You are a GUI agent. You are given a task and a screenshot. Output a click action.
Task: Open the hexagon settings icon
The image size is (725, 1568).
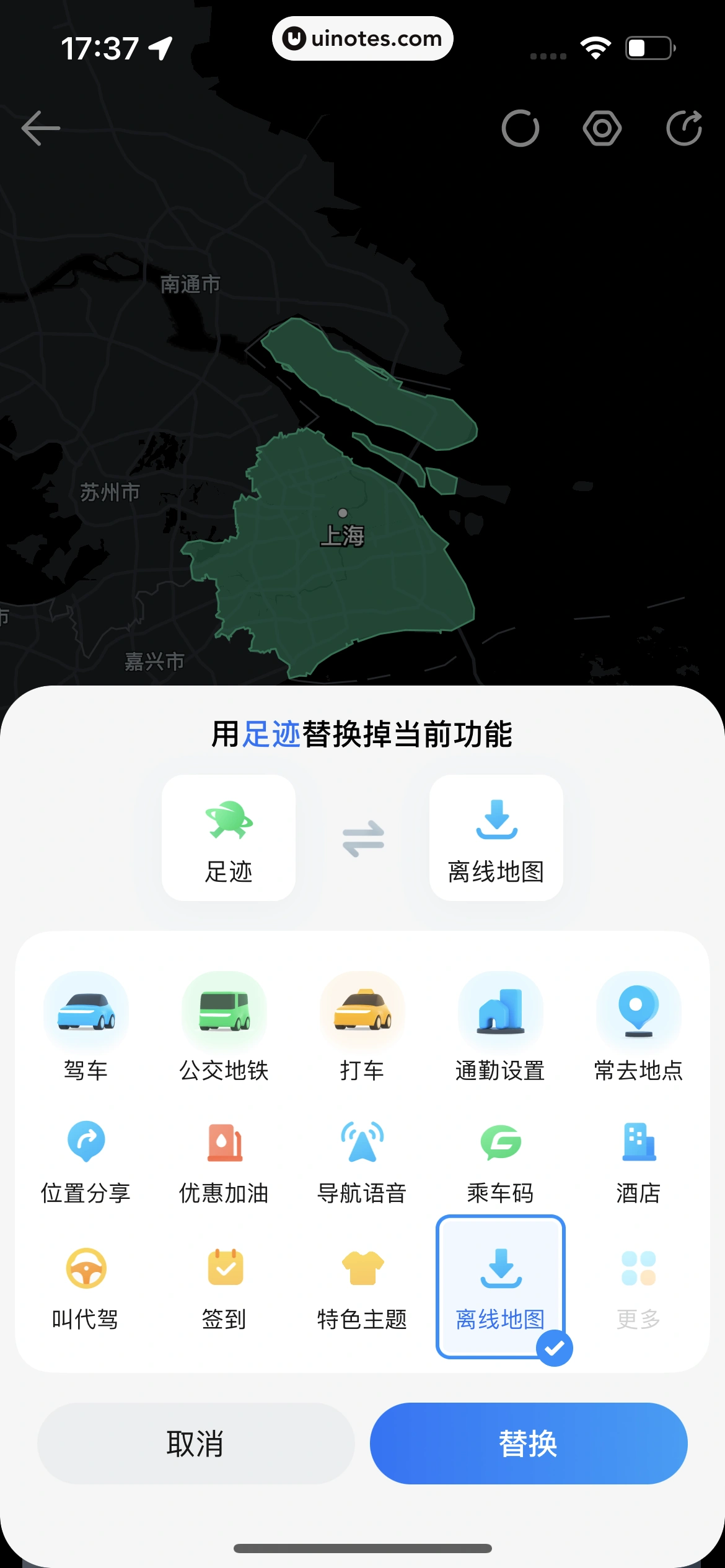point(602,128)
